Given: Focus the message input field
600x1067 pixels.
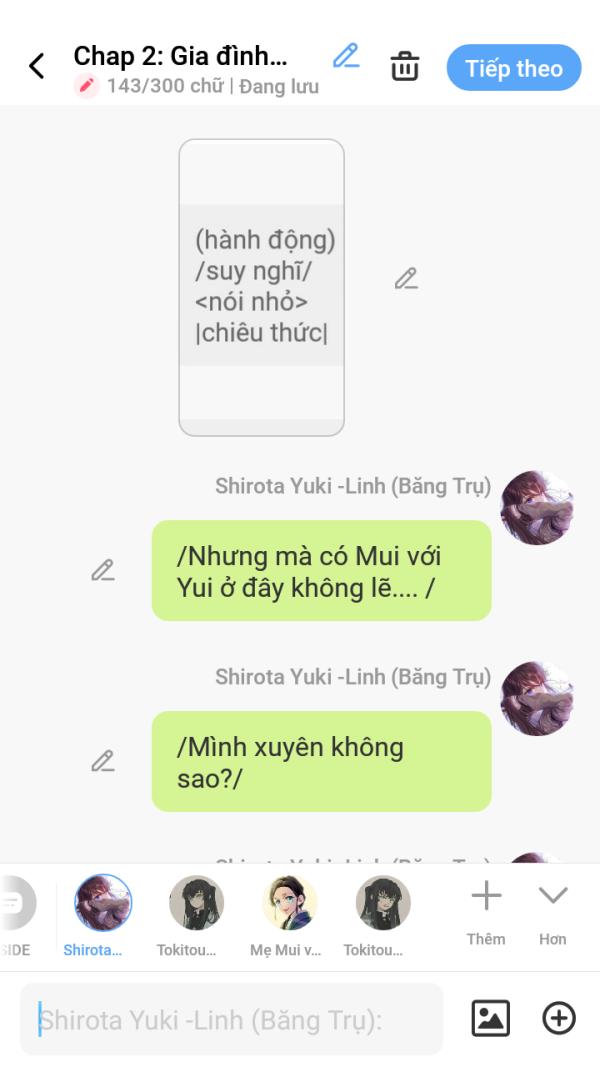Looking at the screenshot, I should point(232,1020).
